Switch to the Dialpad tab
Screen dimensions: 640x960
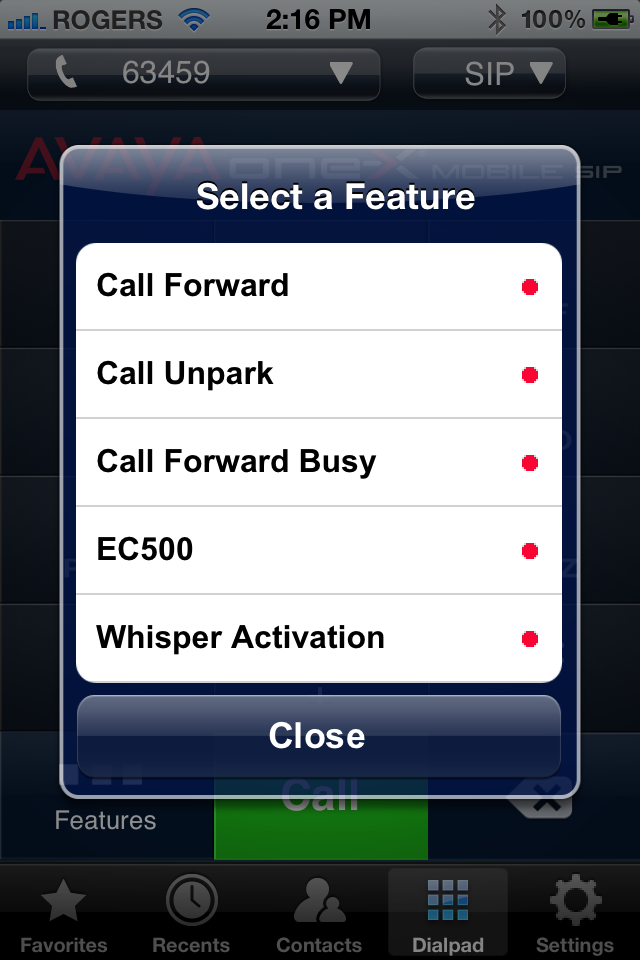point(447,915)
